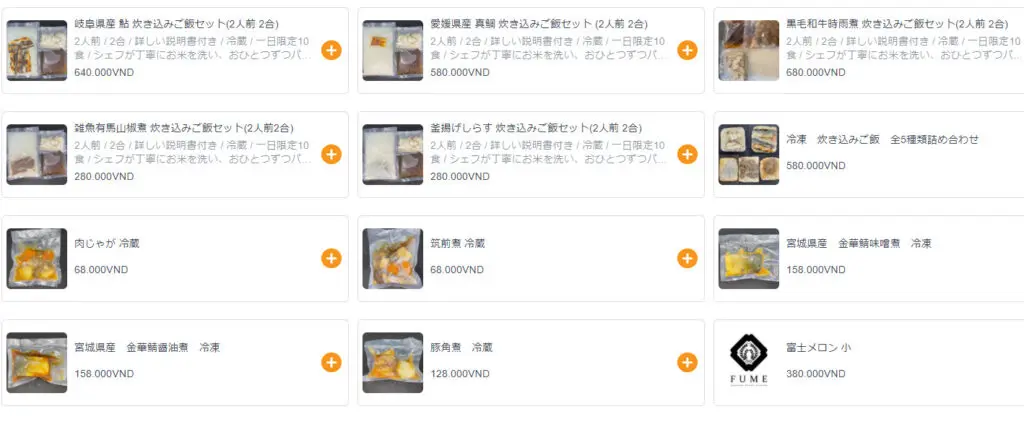View 宮城県産 金華鯖味噌煮 冷凍 product
Image resolution: width=1024 pixels, height=422 pixels.
coord(858,243)
